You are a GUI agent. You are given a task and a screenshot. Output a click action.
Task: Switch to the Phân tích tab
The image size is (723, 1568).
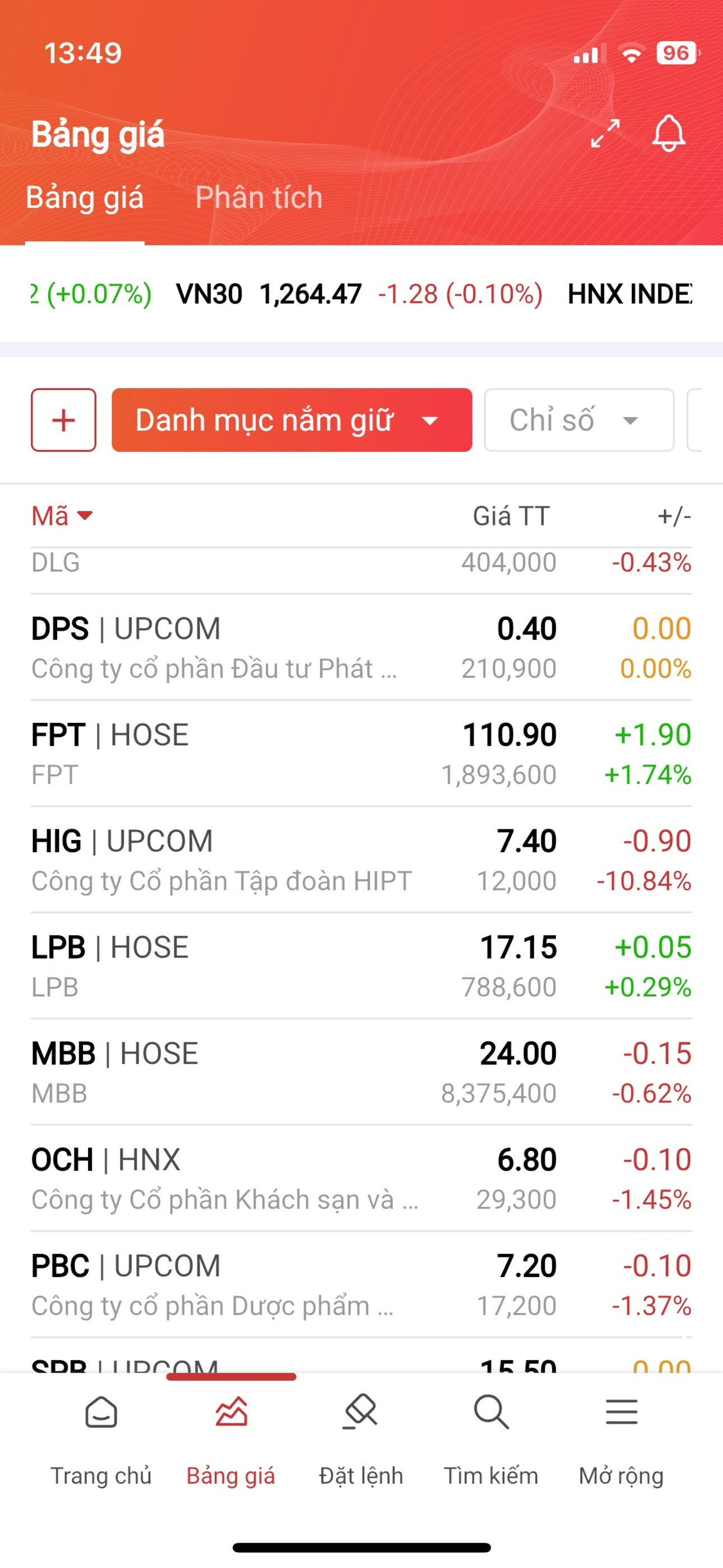tap(258, 198)
